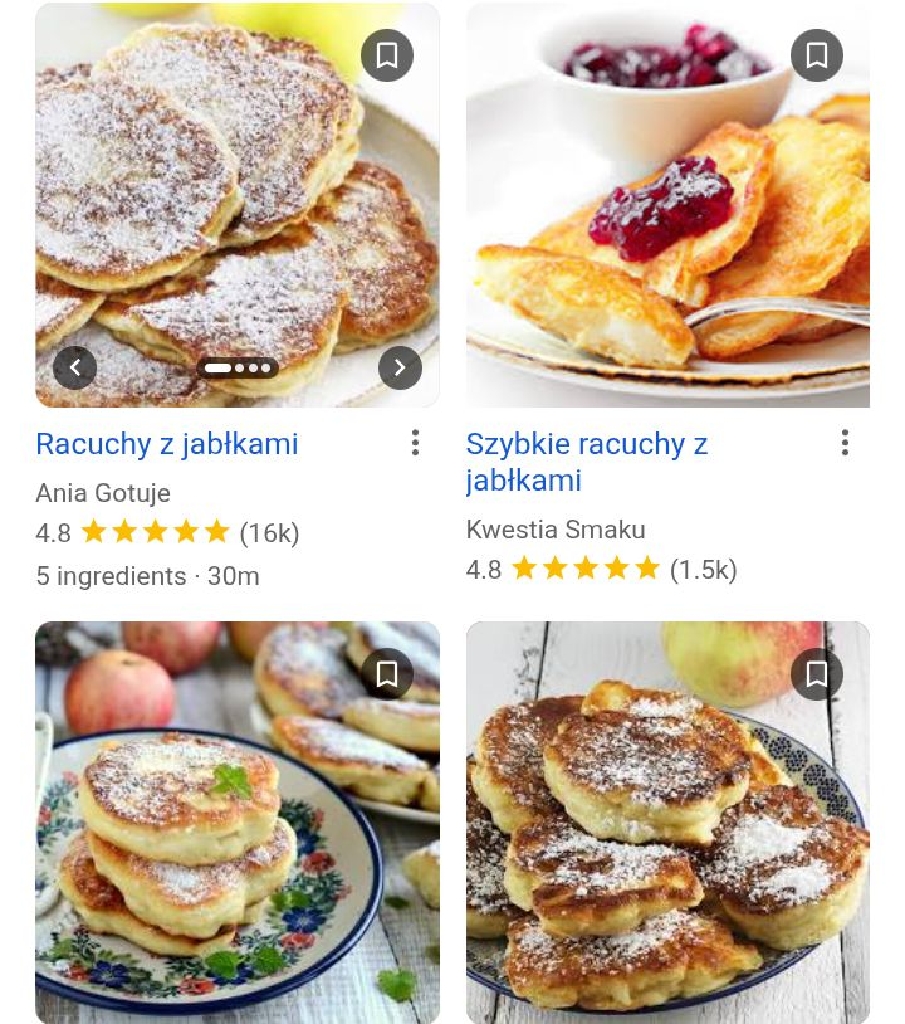Open overflow menu for Racuchy z jabłkami
Image resolution: width=905 pixels, height=1024 pixels.
click(415, 443)
